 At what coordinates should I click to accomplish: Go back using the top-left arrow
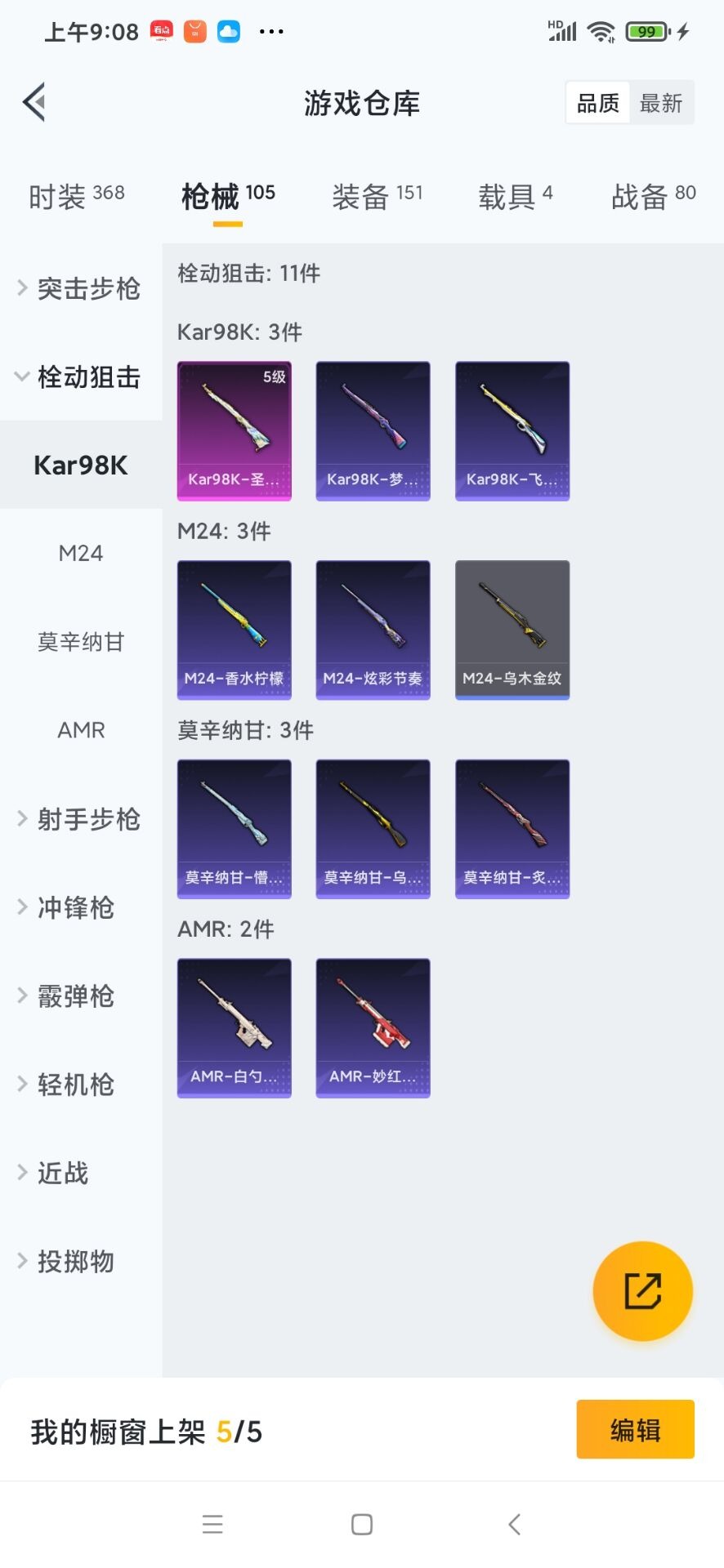(x=34, y=103)
